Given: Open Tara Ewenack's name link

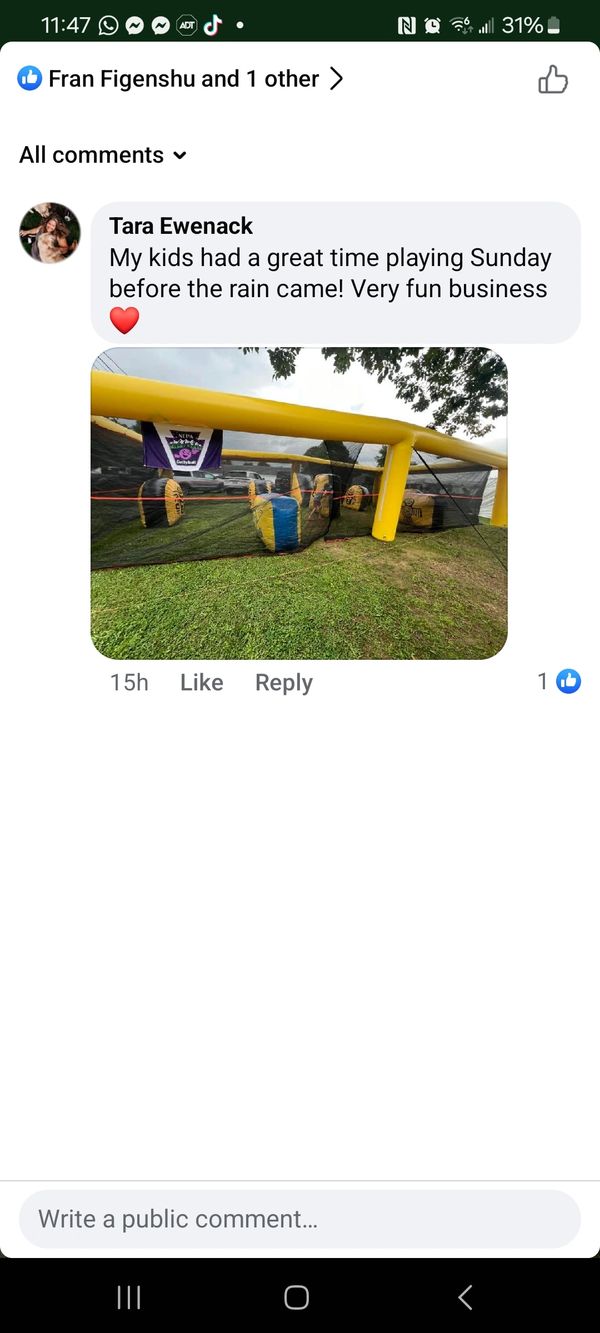Looking at the screenshot, I should pyautogui.click(x=181, y=226).
